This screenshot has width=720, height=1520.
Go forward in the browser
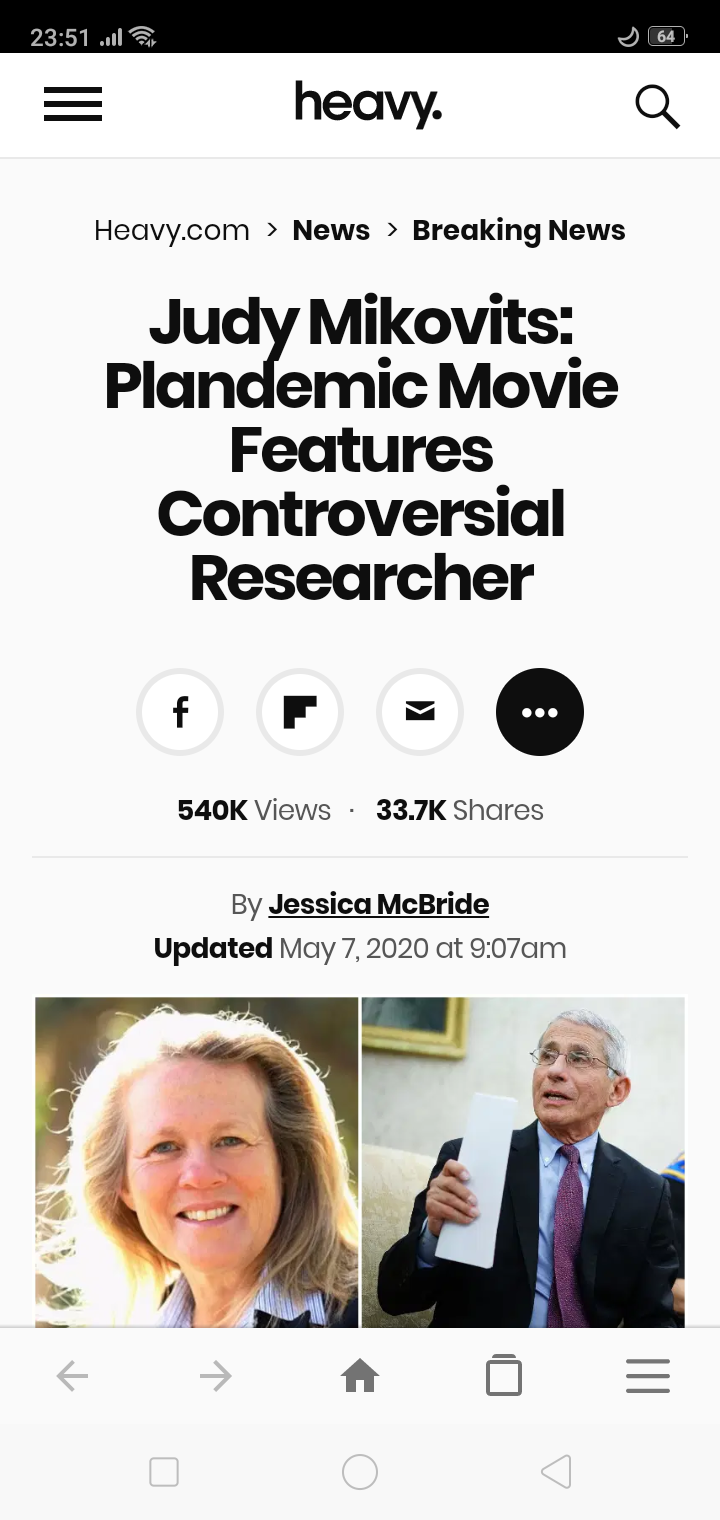click(216, 1377)
